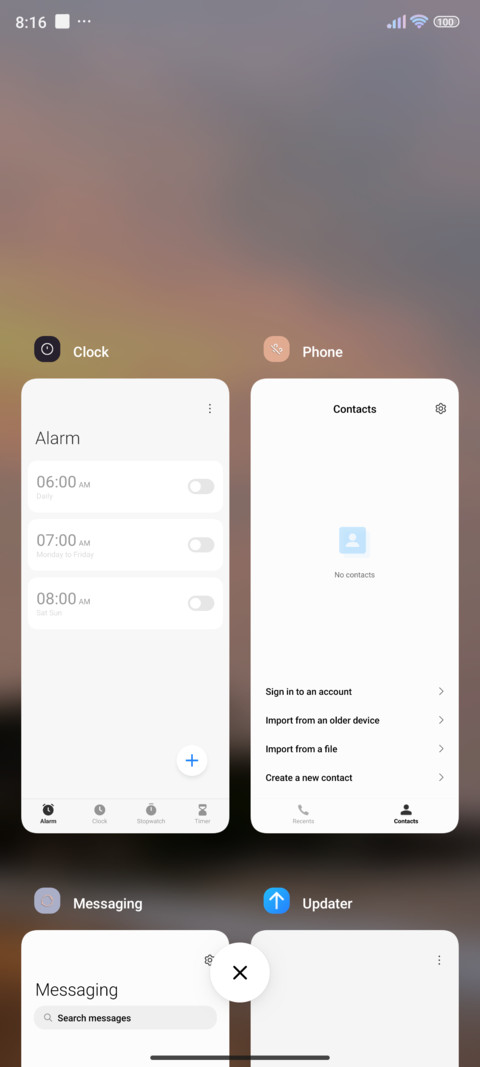Open the Phone app card

[354, 606]
